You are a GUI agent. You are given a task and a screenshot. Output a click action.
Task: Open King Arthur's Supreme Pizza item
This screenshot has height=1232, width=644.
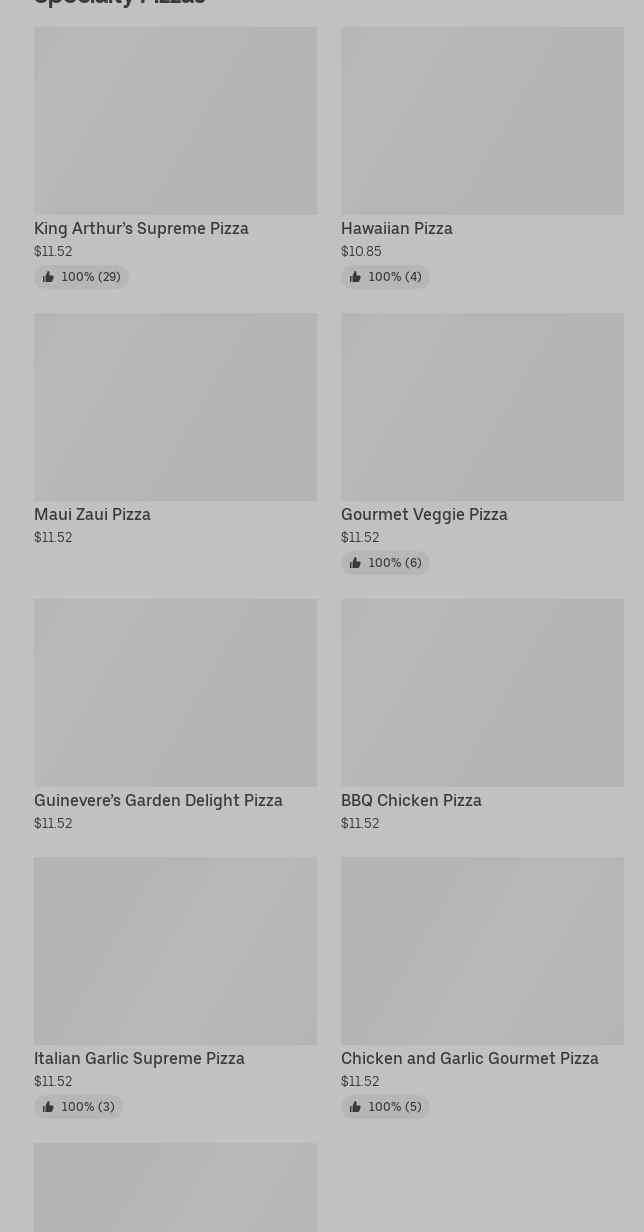(x=175, y=158)
